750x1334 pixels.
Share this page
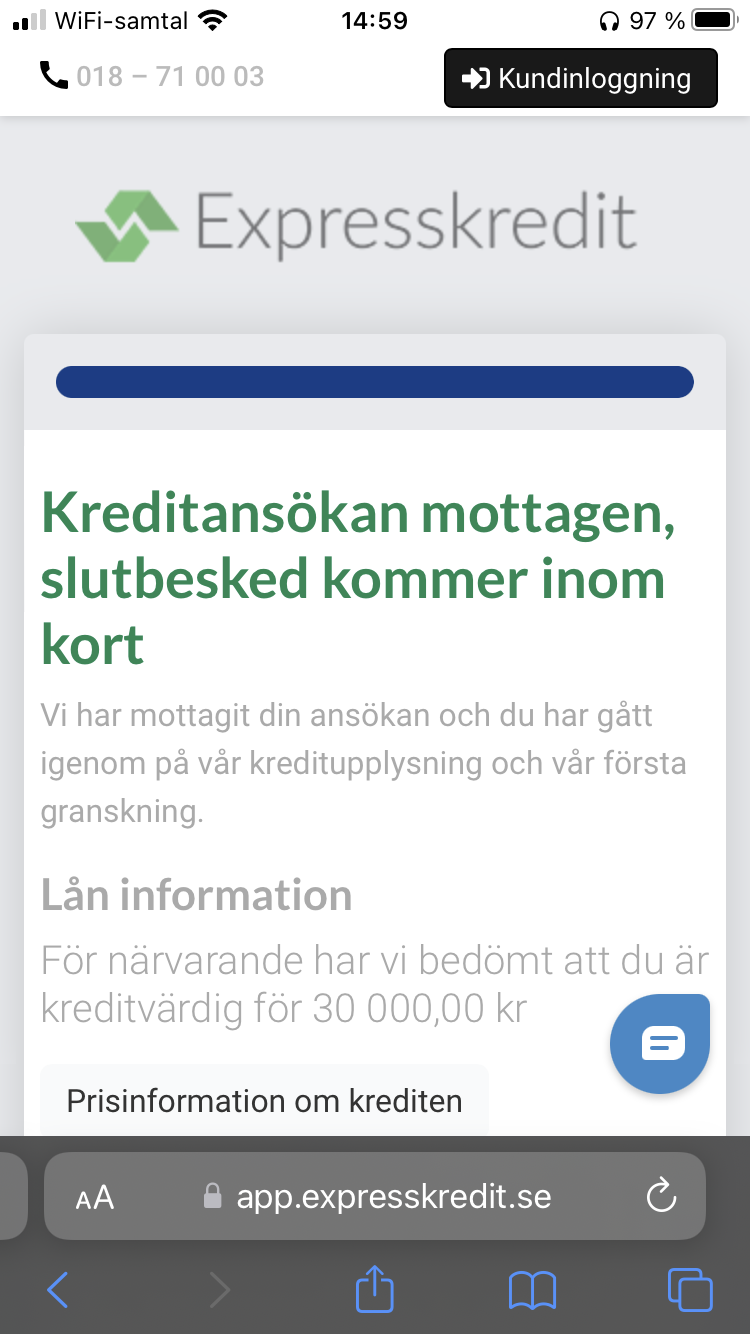point(375,1288)
